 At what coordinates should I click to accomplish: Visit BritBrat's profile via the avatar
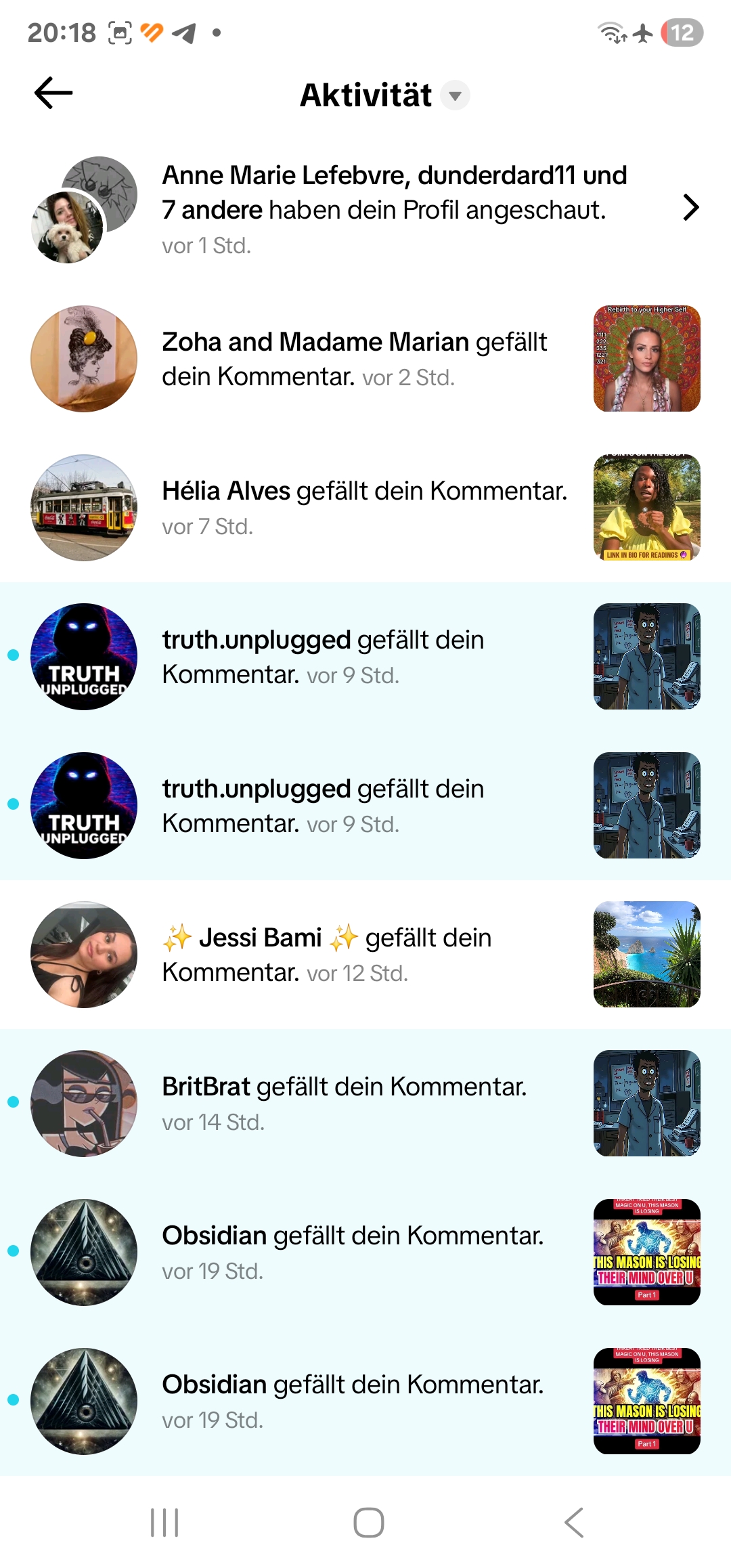84,1104
